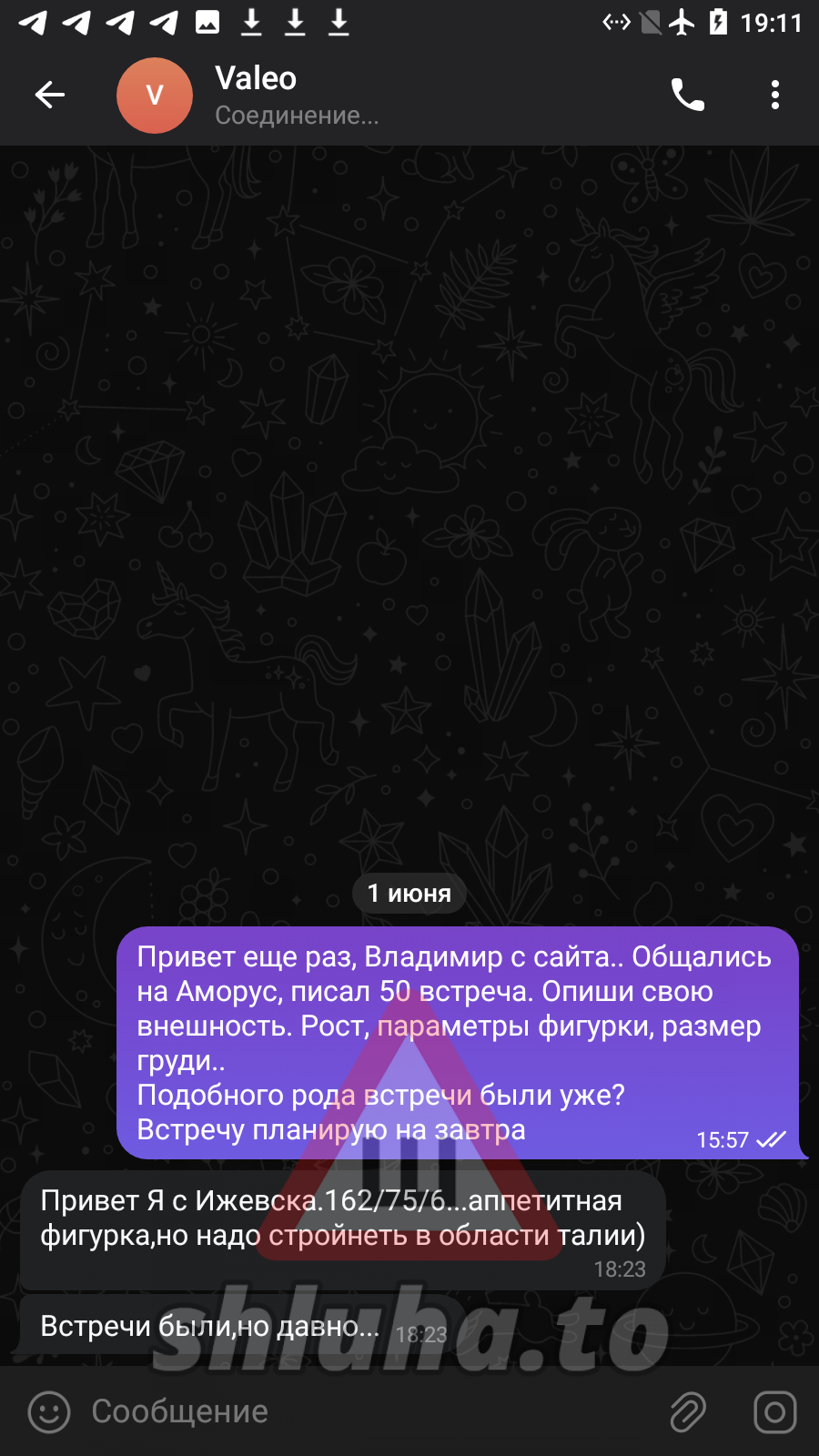Focus the Сообщение text field
819x1456 pixels.
pos(364,1412)
